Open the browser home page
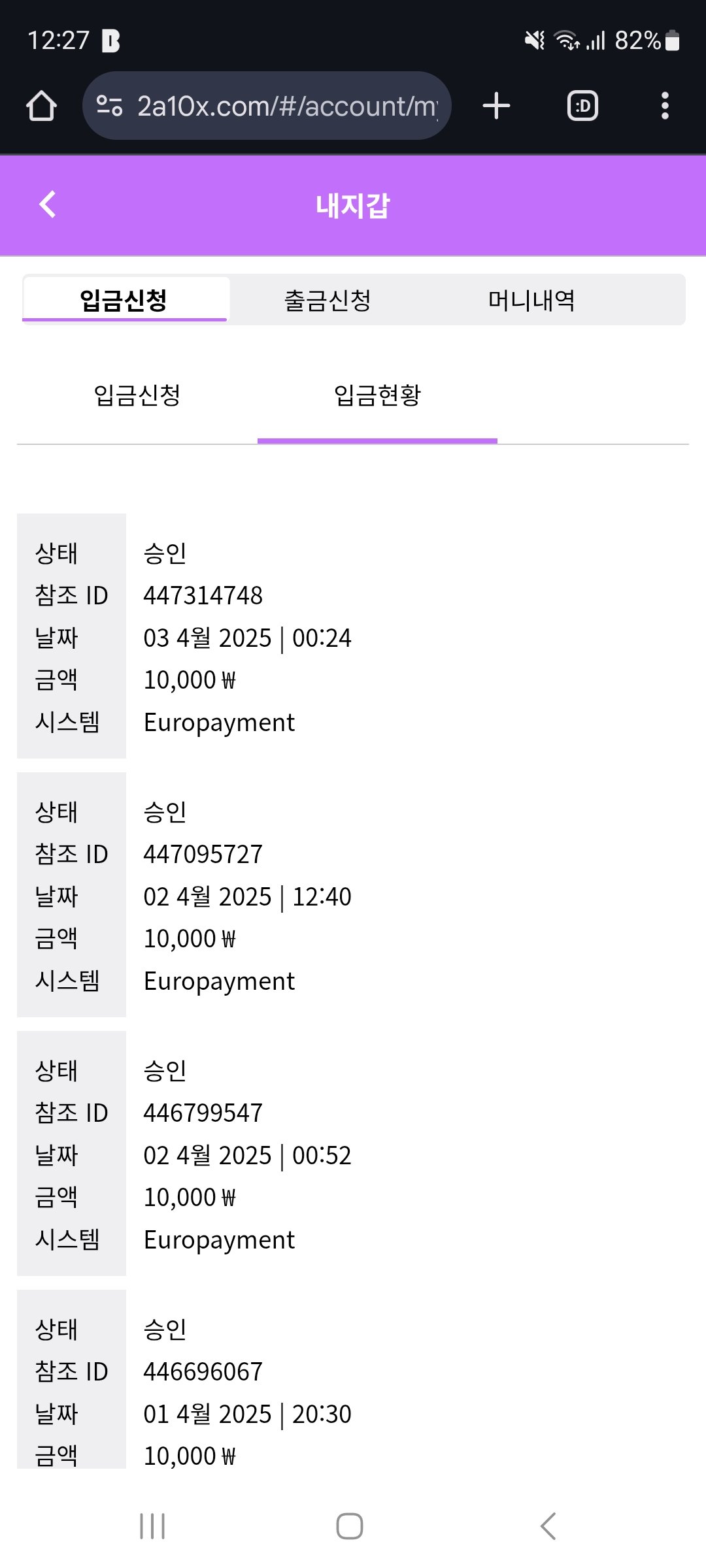Screen dimensions: 706x1568 [41, 106]
